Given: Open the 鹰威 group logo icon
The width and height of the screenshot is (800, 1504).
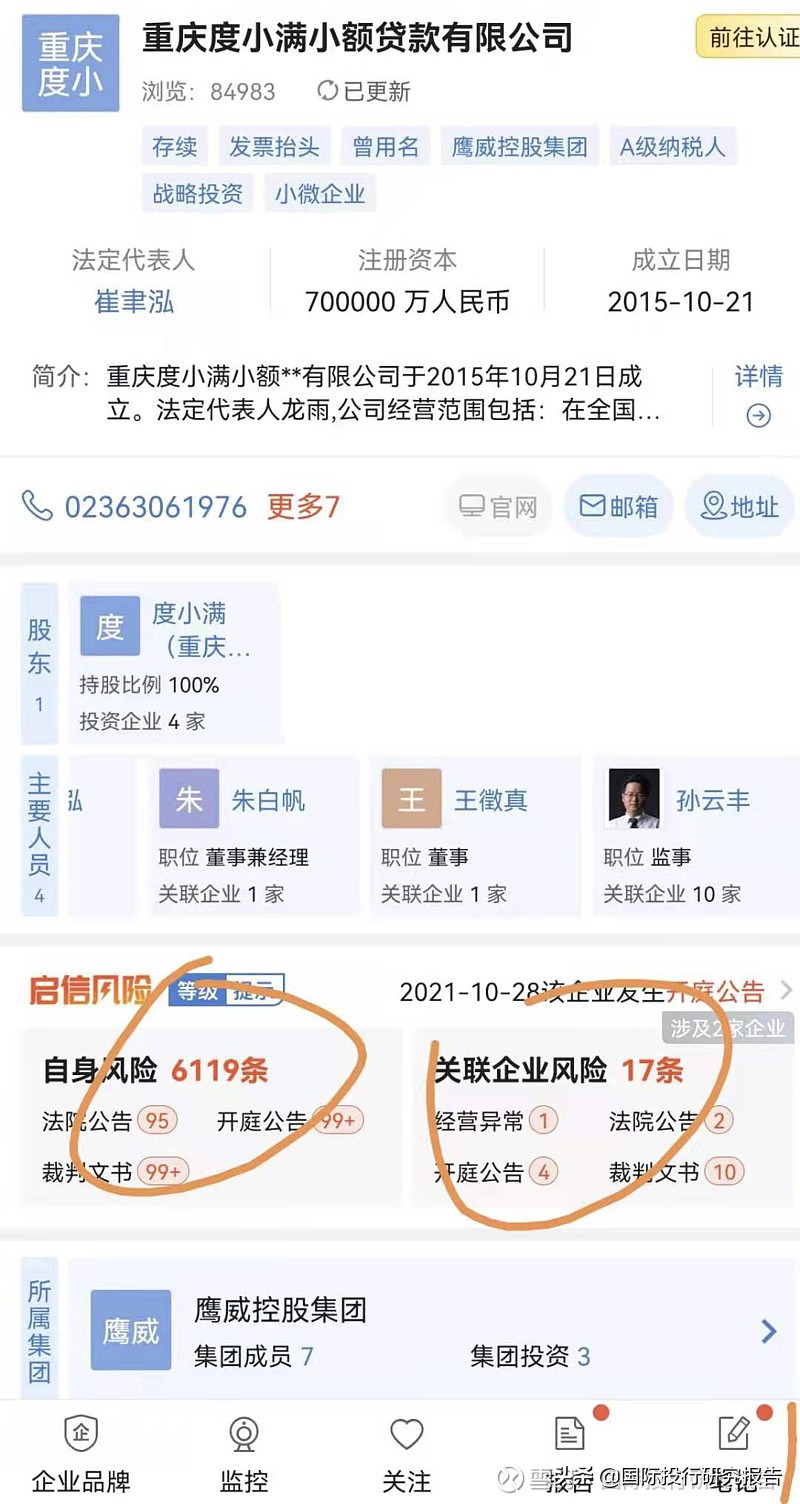Looking at the screenshot, I should pyautogui.click(x=130, y=1330).
